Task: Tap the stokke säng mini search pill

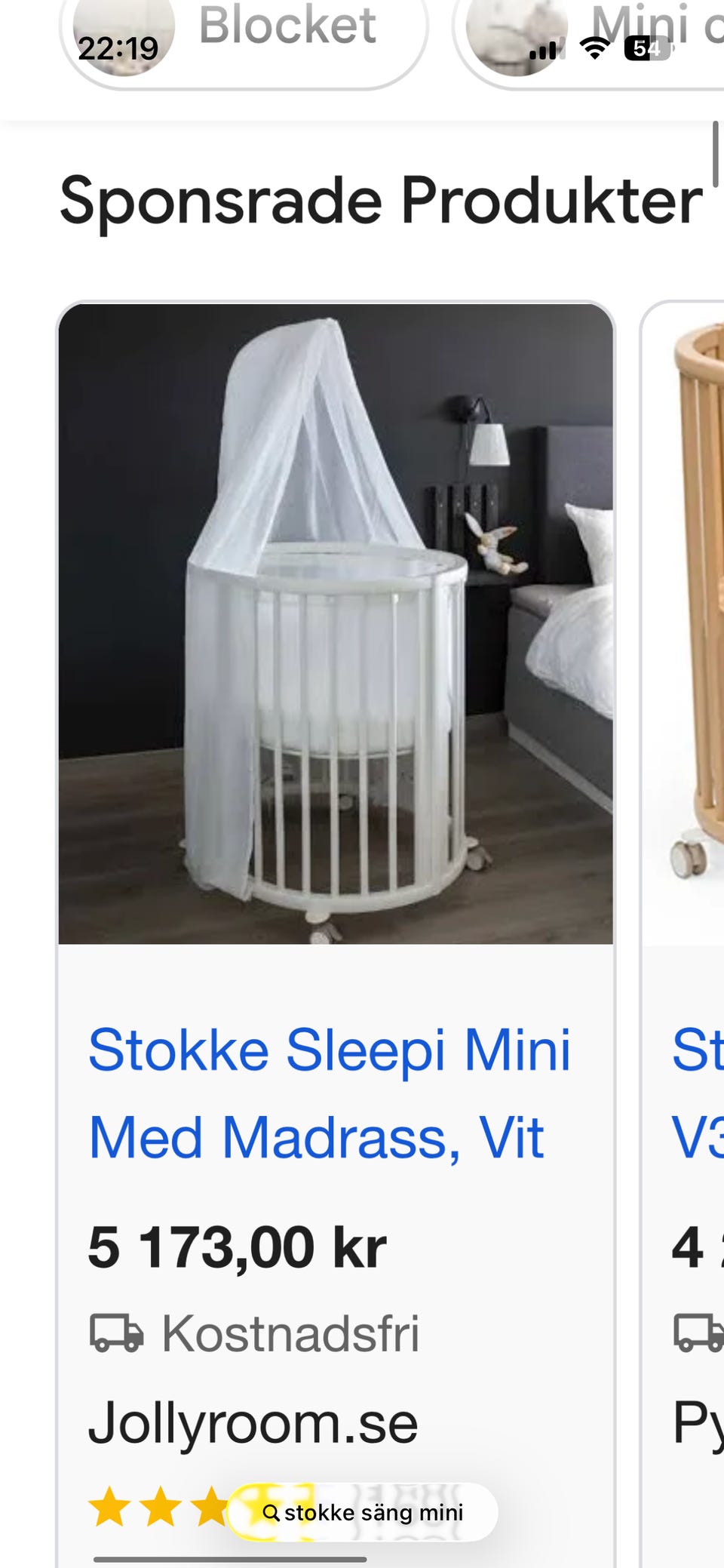Action: pos(362,1512)
